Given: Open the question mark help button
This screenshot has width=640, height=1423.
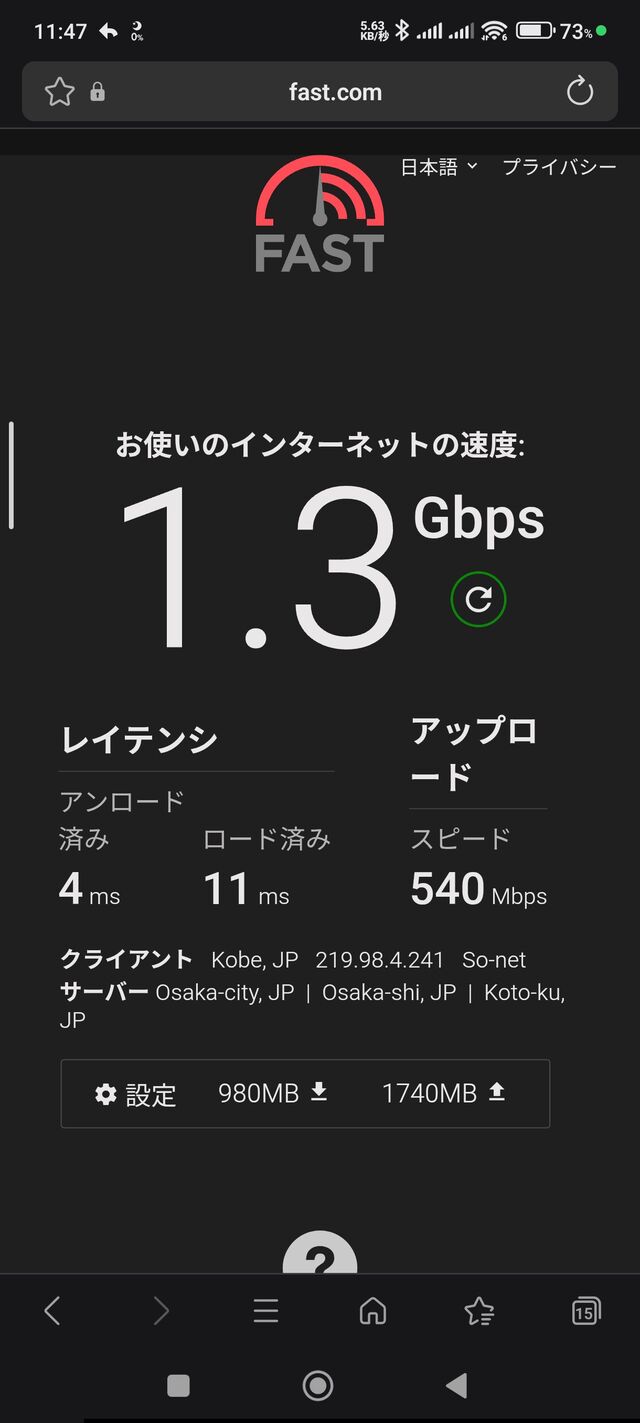Looking at the screenshot, I should tap(320, 1257).
